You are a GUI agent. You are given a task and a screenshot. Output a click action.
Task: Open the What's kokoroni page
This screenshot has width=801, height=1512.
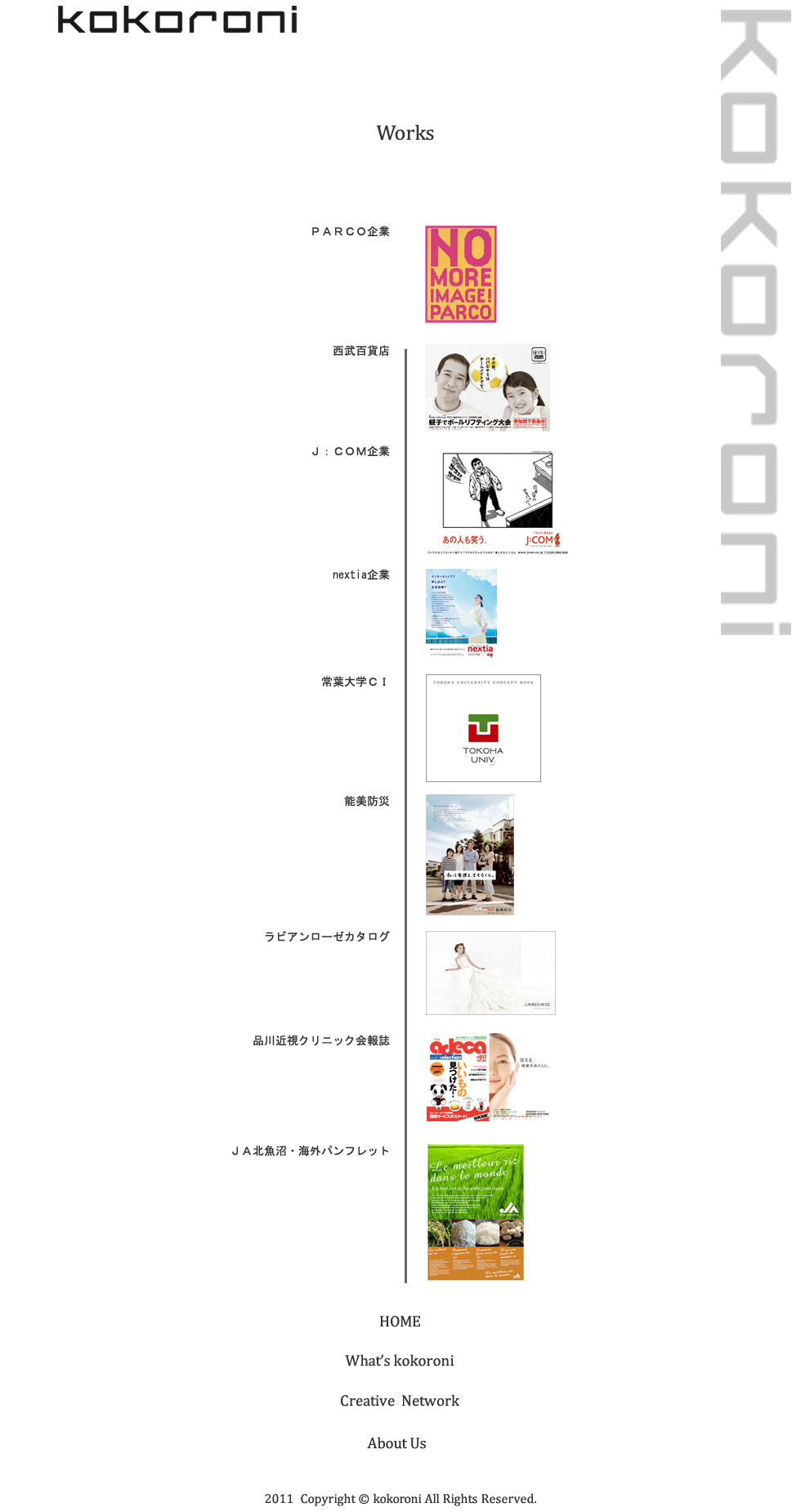(400, 1361)
